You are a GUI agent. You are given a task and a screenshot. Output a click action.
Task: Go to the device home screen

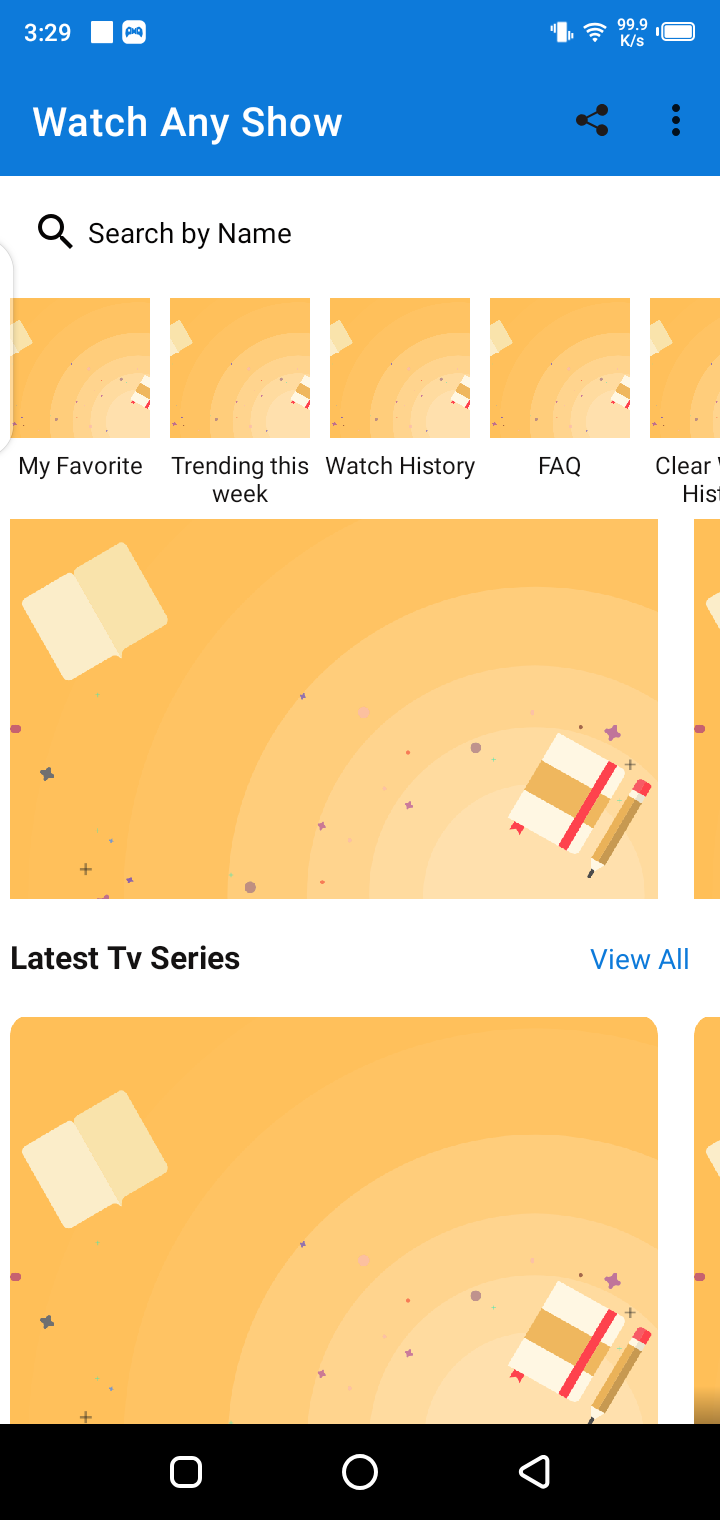(360, 1471)
